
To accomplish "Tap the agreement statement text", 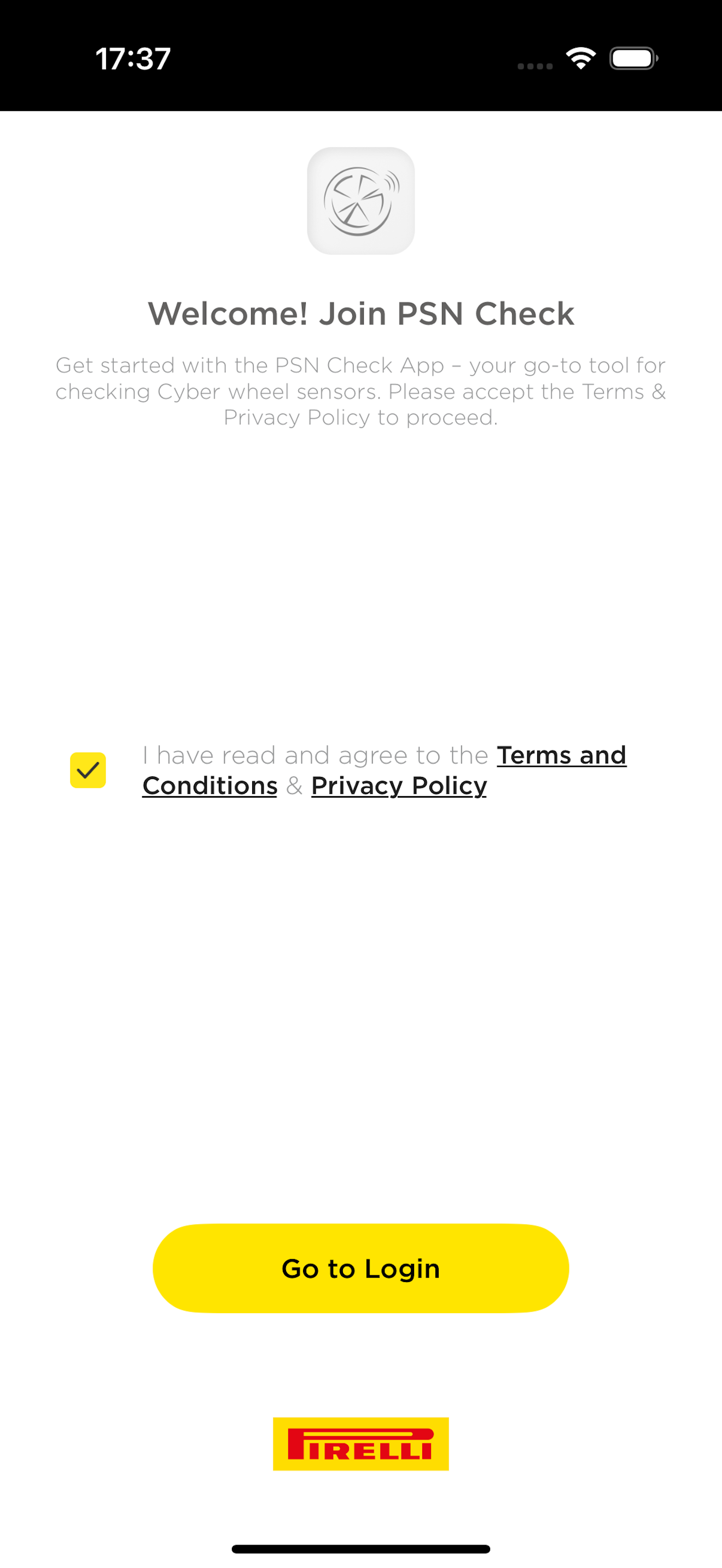I will [317, 755].
